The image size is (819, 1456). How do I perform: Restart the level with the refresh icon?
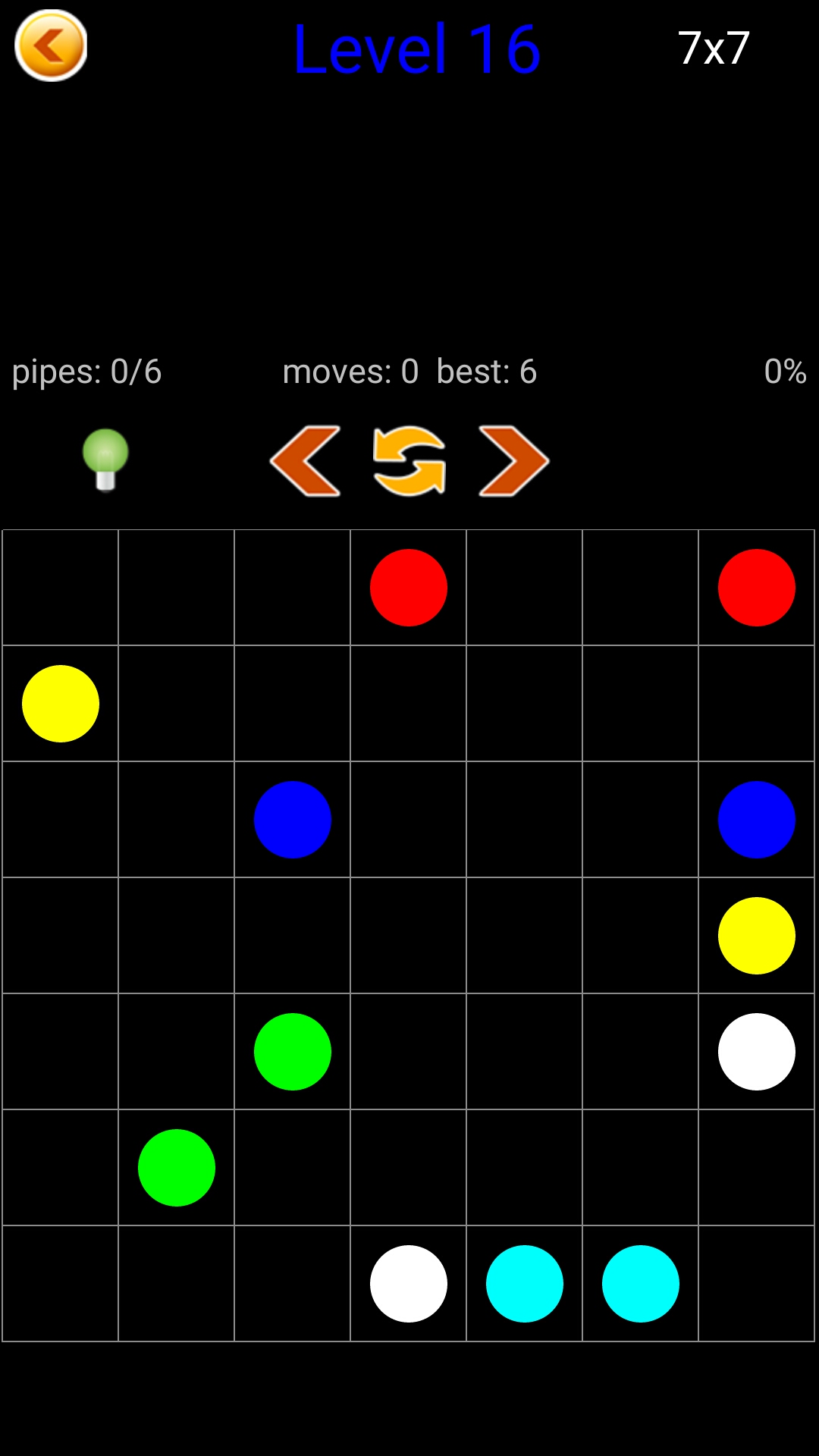(409, 461)
